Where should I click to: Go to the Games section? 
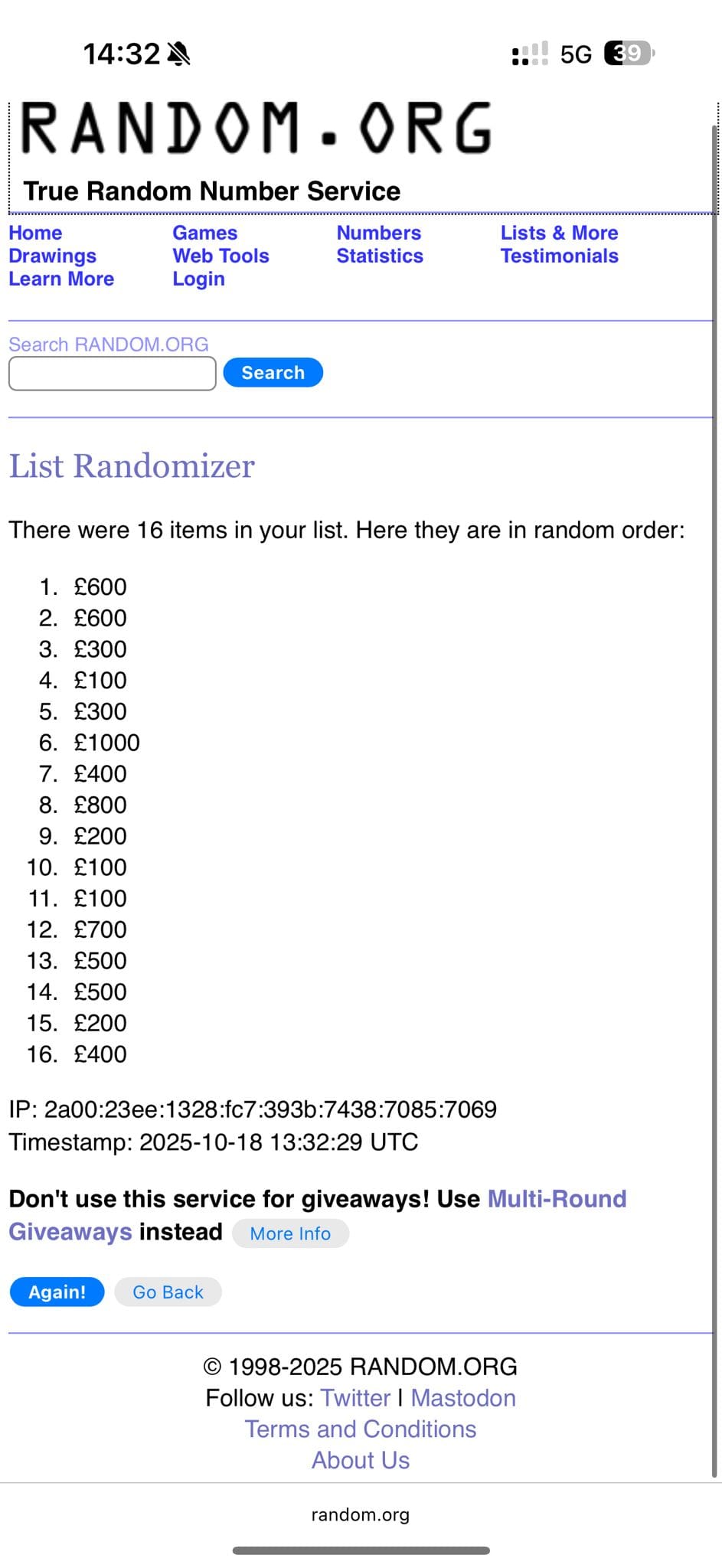[x=204, y=233]
